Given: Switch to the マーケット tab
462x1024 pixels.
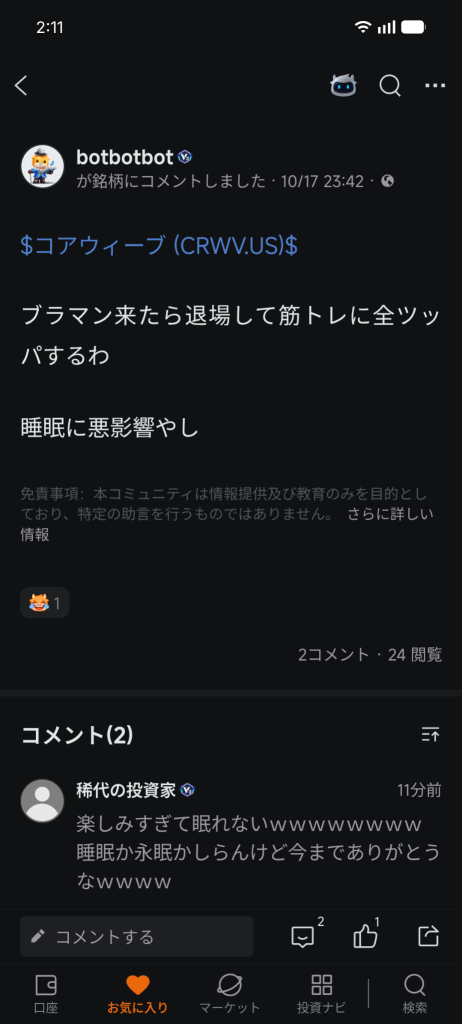Looking at the screenshot, I should pos(229,993).
